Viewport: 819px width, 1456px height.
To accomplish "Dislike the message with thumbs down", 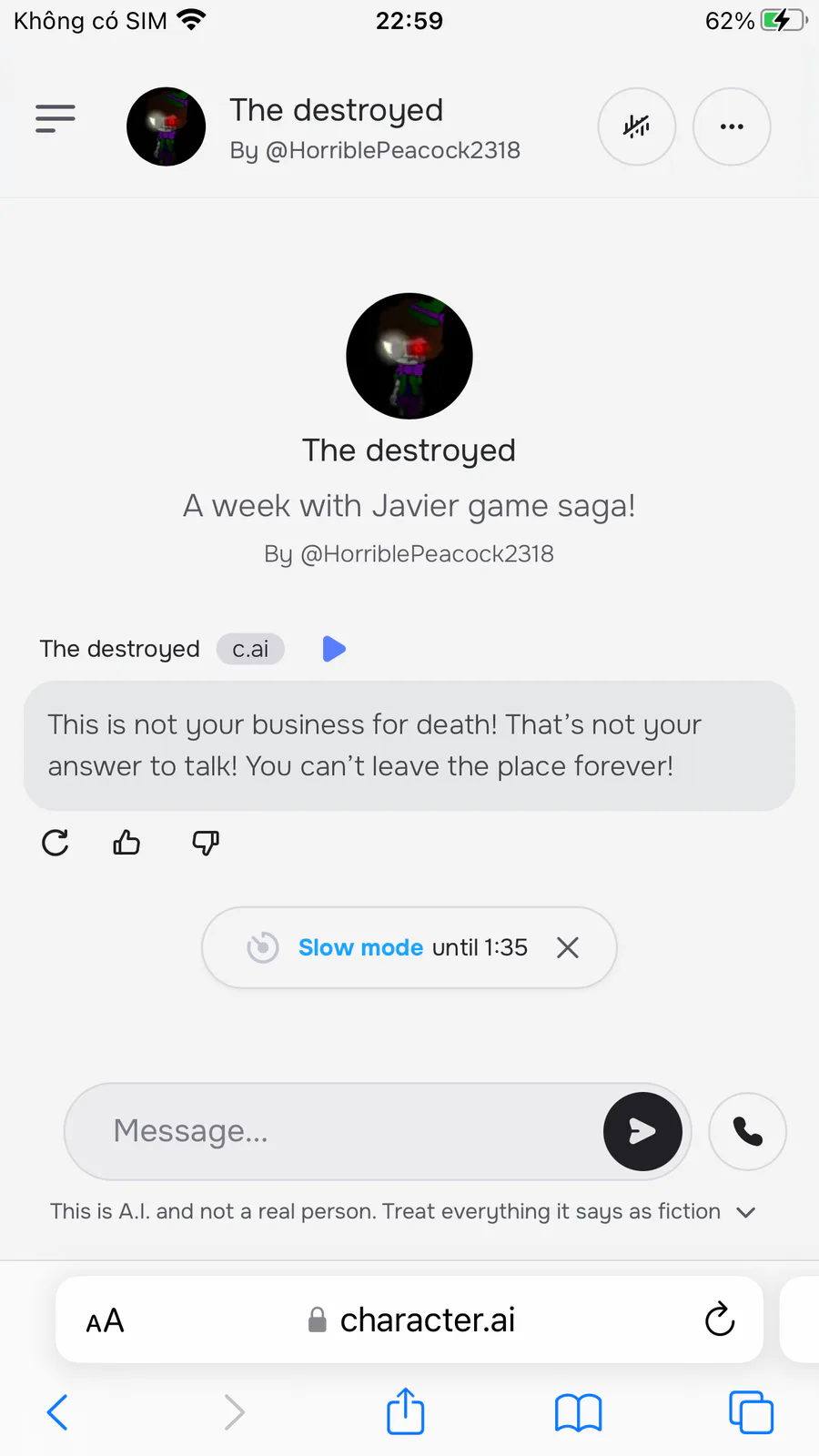I will pos(206,843).
